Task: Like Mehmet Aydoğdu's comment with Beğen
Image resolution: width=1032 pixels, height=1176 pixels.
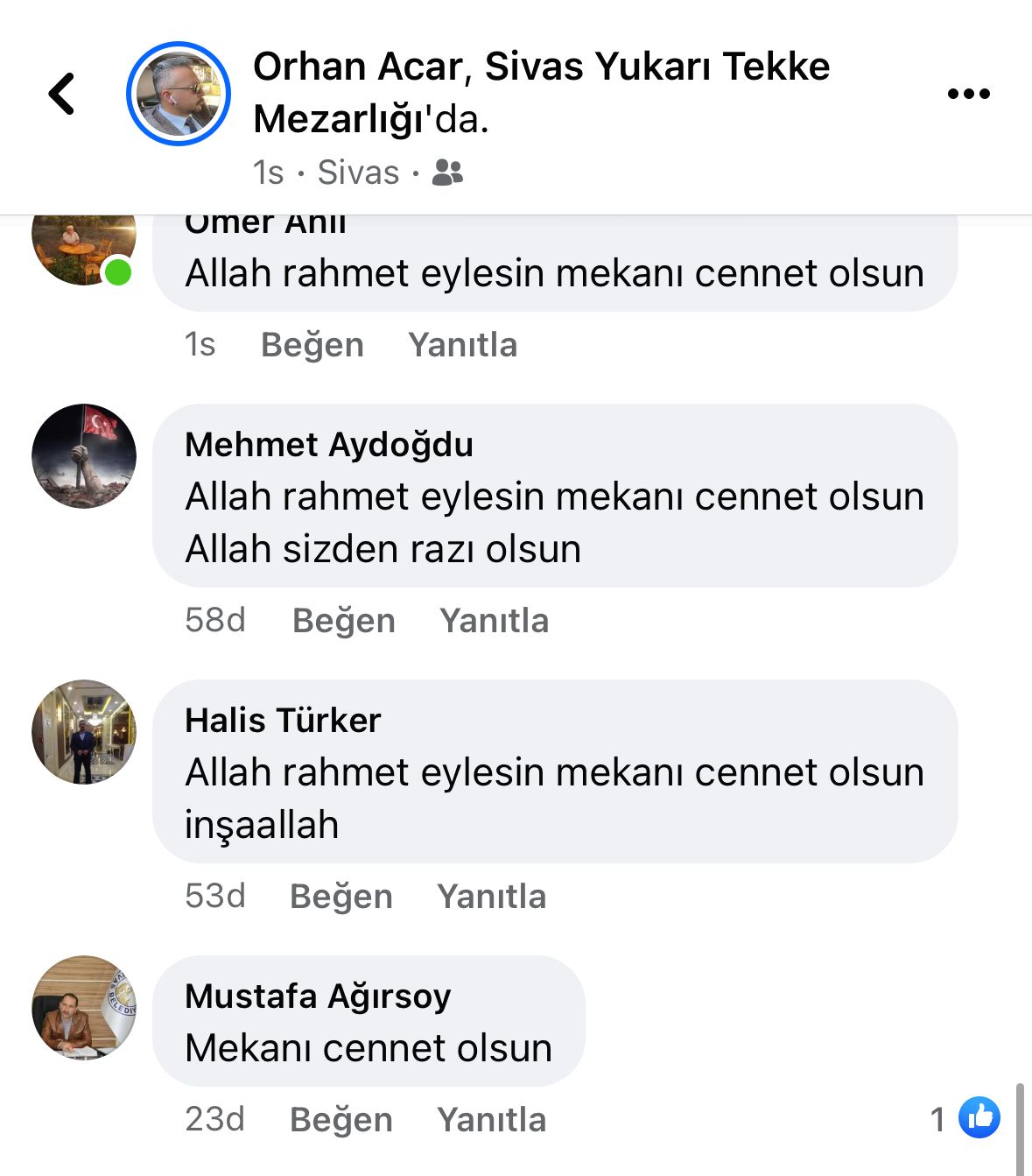Action: pyautogui.click(x=343, y=621)
